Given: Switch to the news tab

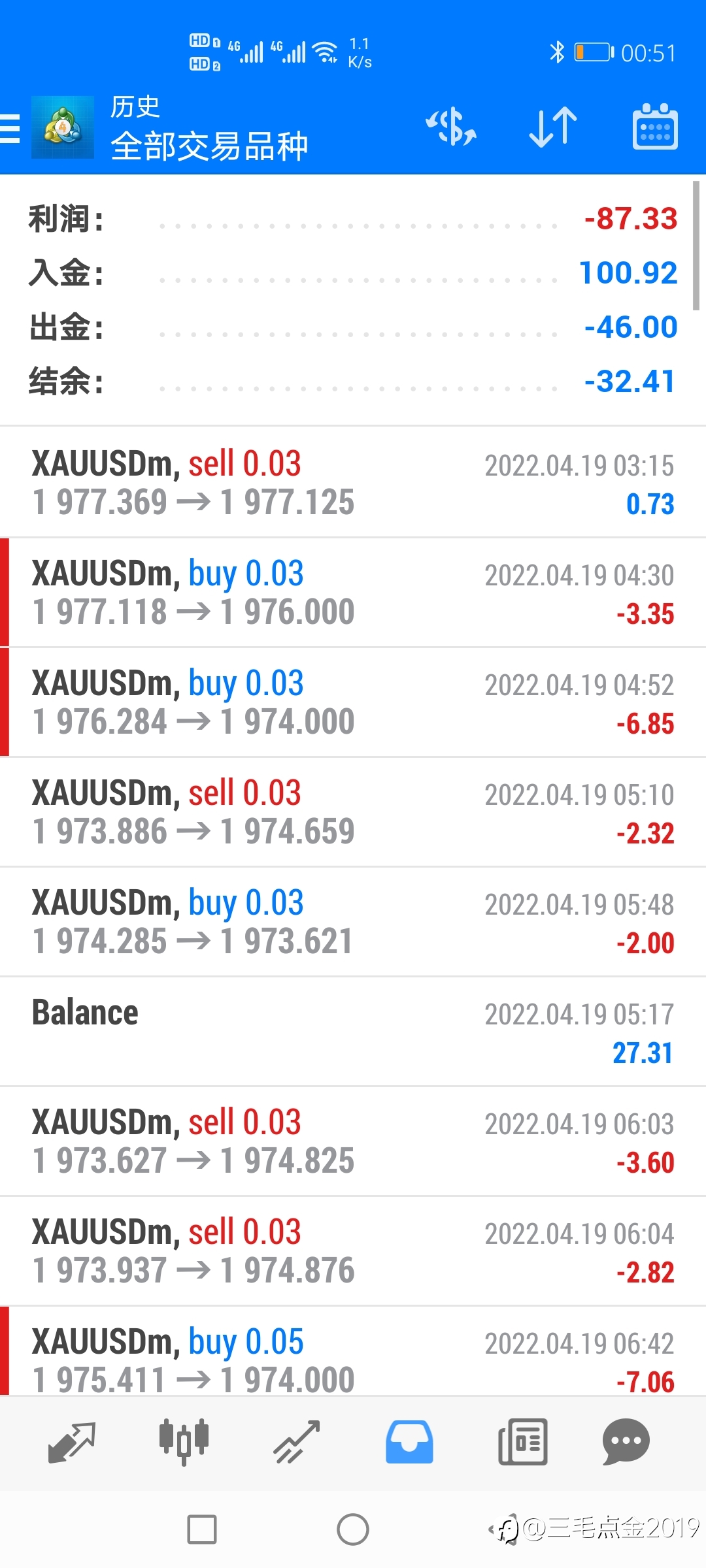Looking at the screenshot, I should click(522, 1442).
